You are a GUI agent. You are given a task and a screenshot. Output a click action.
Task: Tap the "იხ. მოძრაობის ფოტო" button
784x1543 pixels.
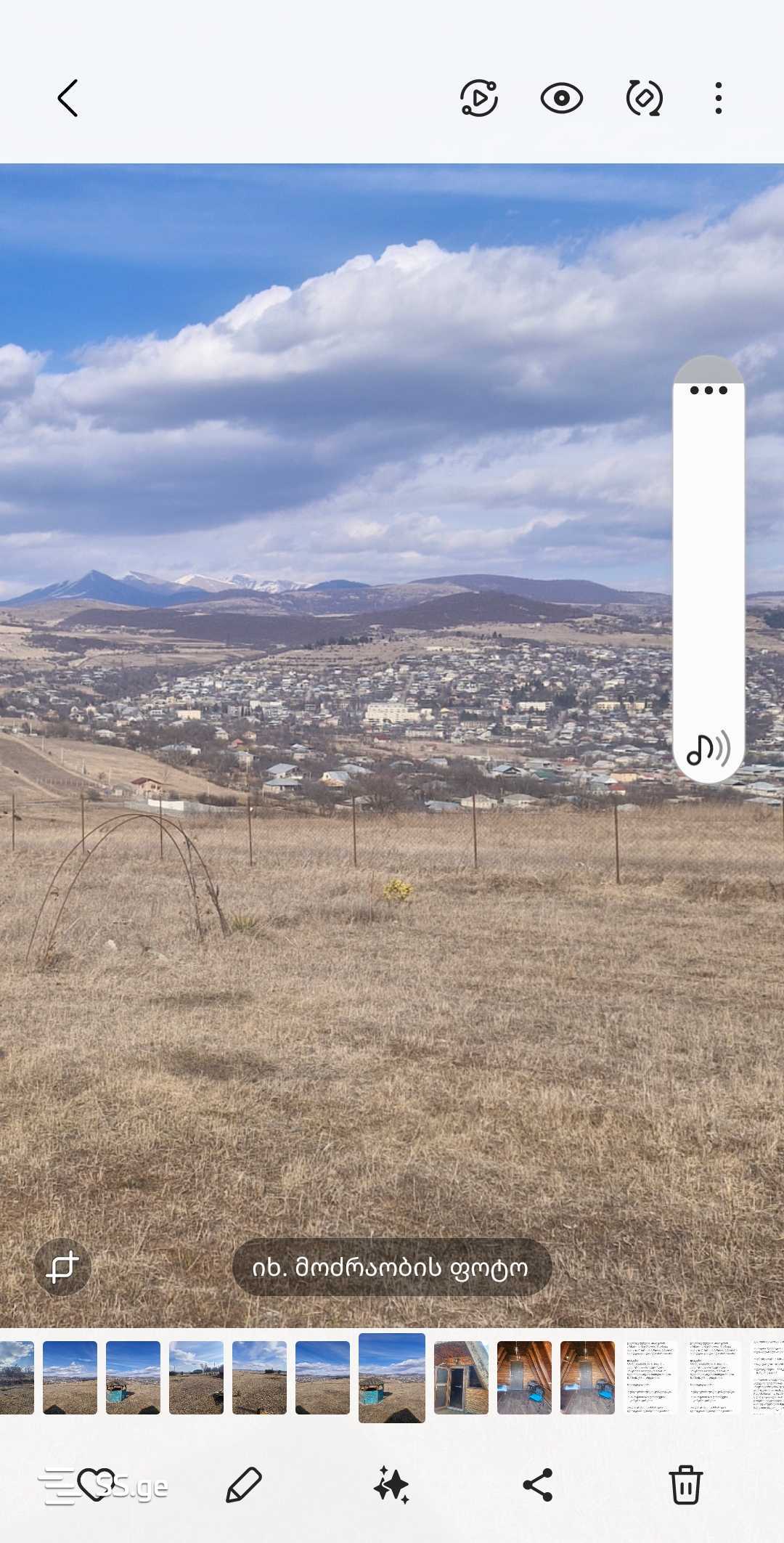pyautogui.click(x=391, y=1268)
